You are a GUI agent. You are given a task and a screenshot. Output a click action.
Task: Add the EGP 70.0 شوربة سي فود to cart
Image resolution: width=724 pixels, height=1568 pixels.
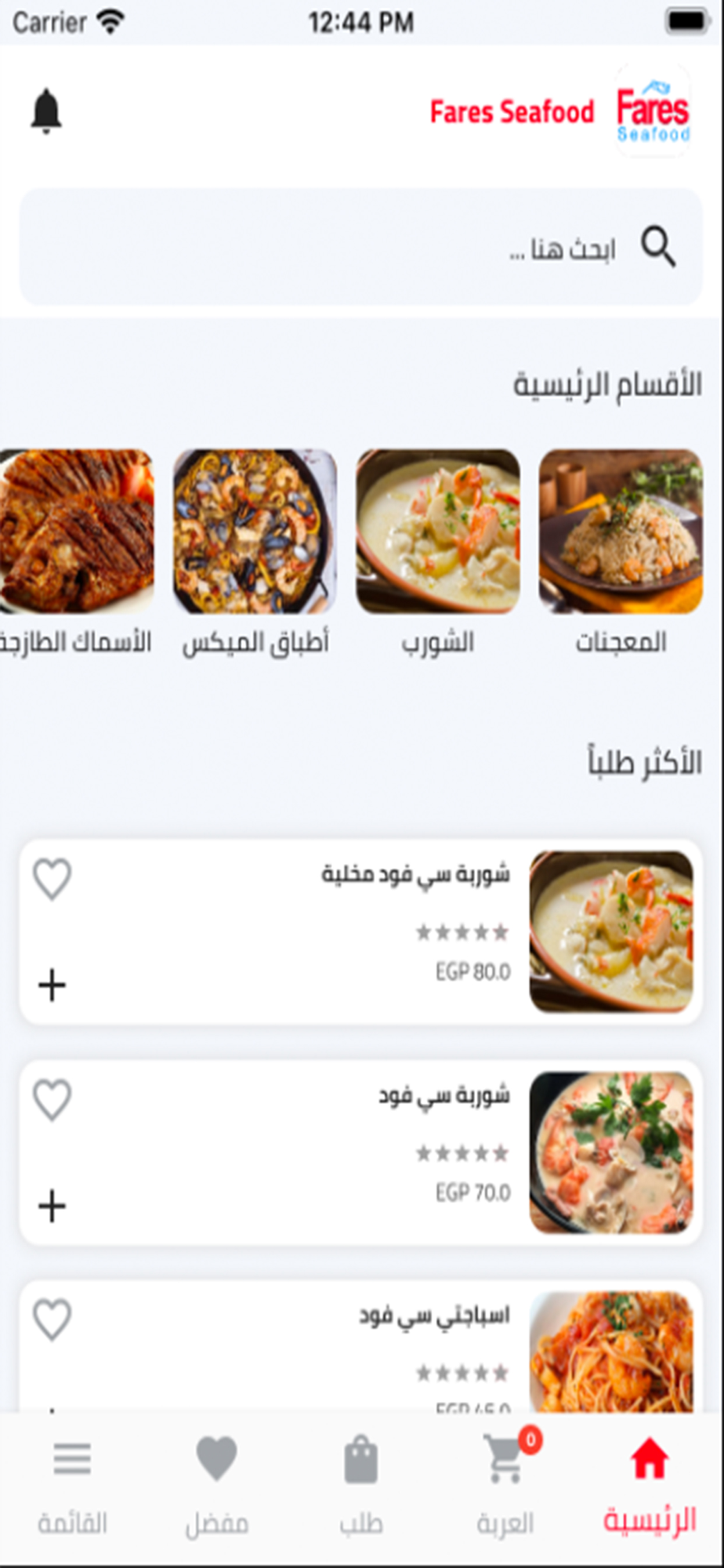(52, 1207)
